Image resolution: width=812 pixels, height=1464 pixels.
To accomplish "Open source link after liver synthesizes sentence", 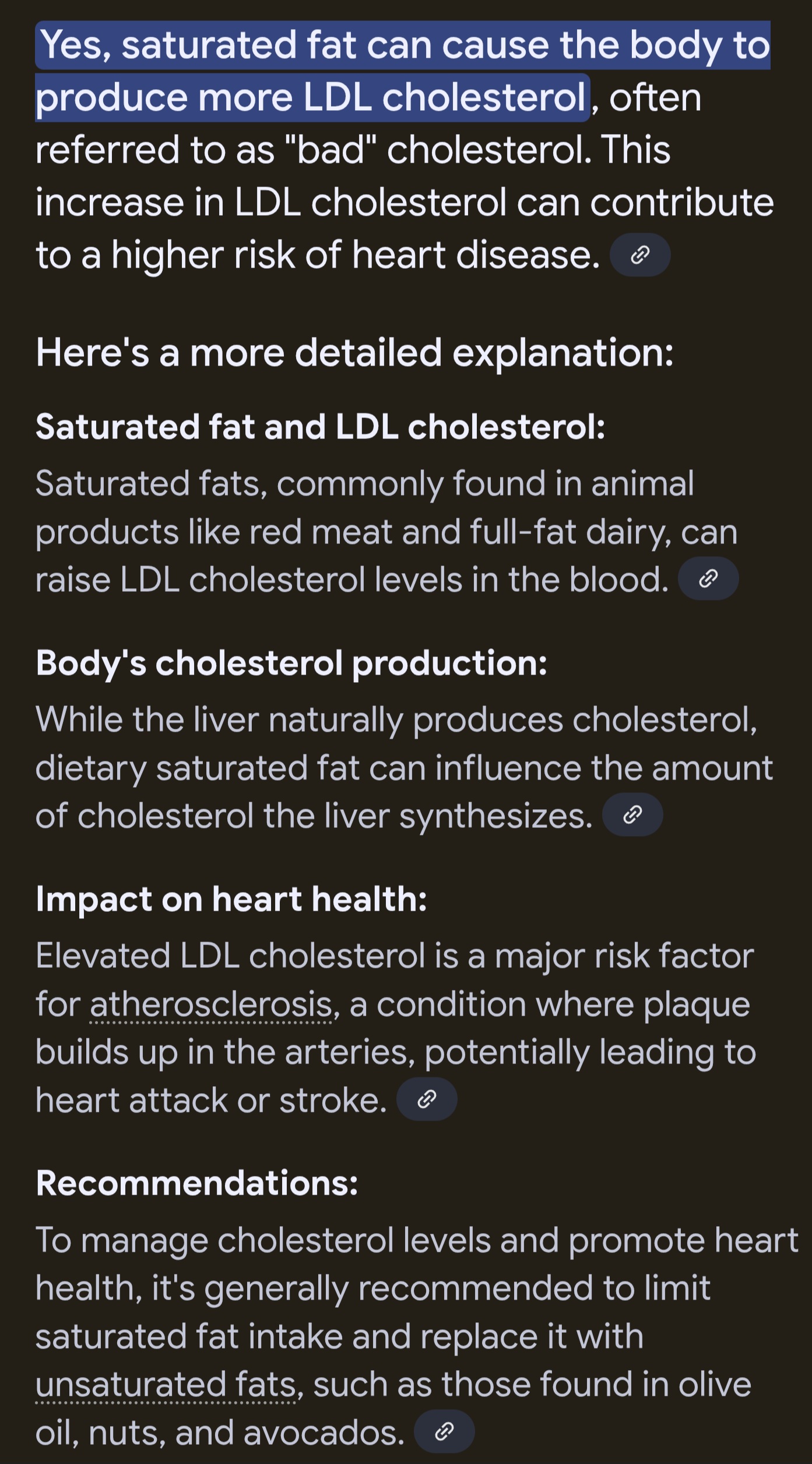I will pyautogui.click(x=632, y=814).
